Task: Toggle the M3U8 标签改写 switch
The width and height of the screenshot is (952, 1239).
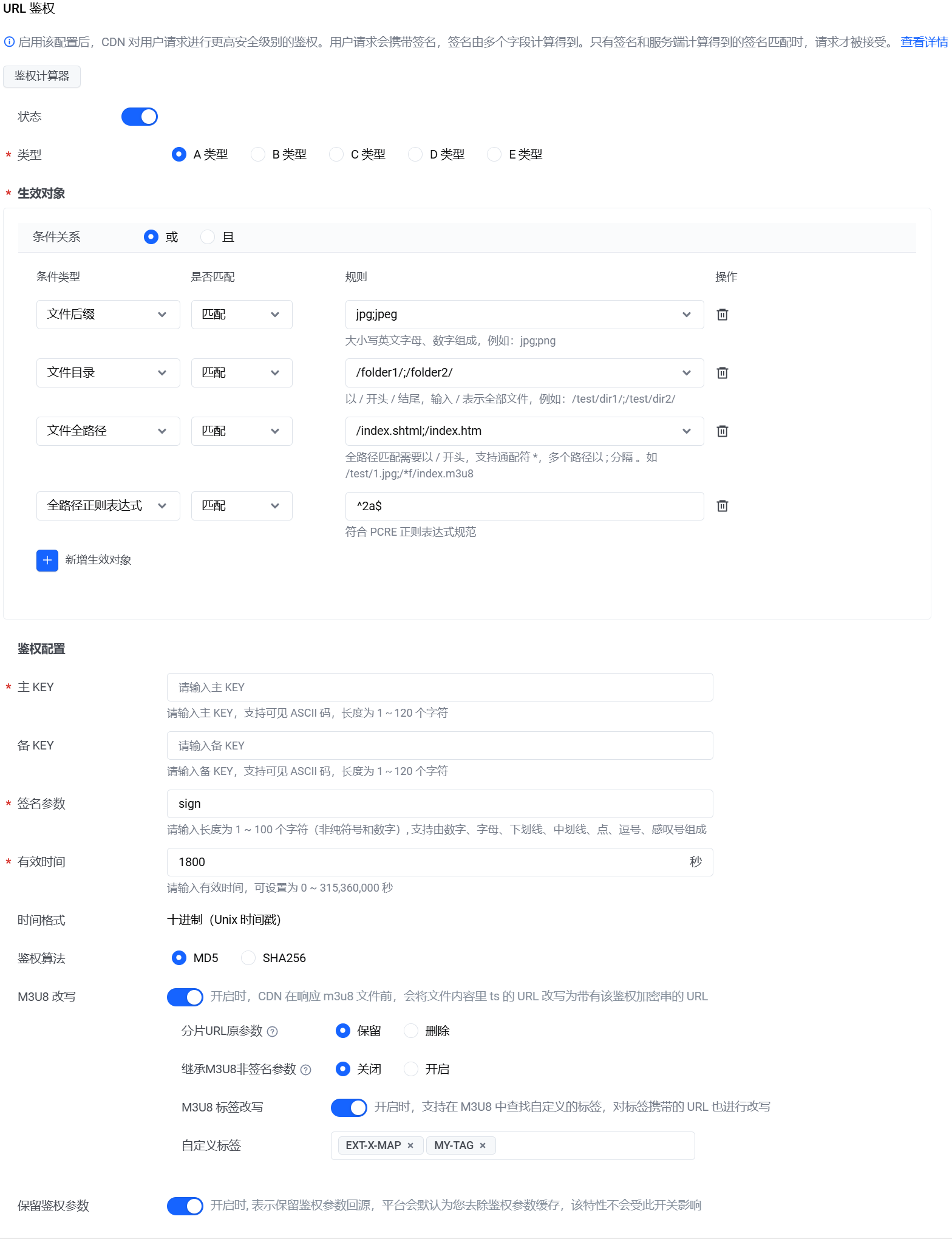Action: pos(349,1107)
